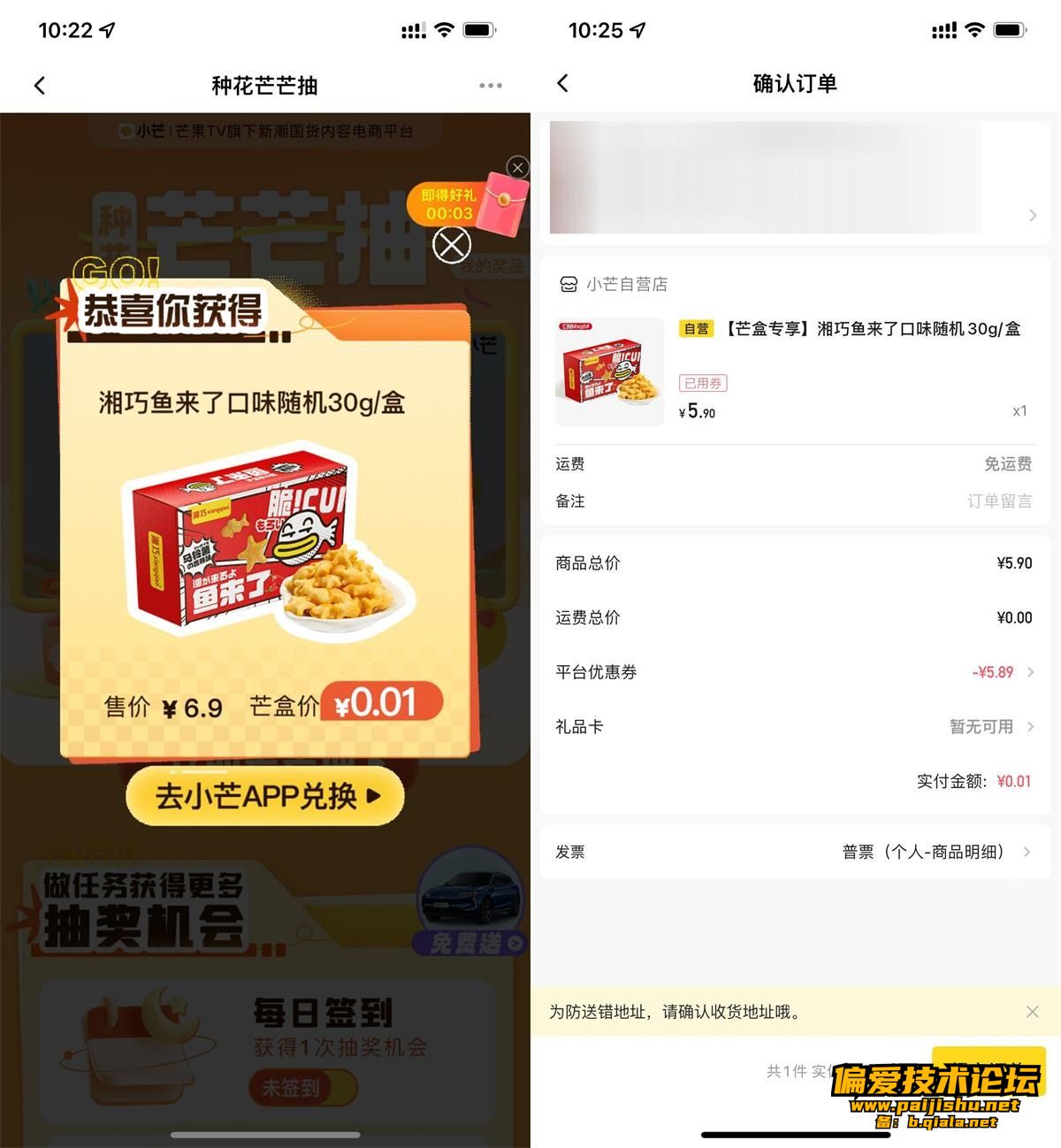Open the delivery address card
1061x1148 pixels.
pyautogui.click(x=794, y=179)
